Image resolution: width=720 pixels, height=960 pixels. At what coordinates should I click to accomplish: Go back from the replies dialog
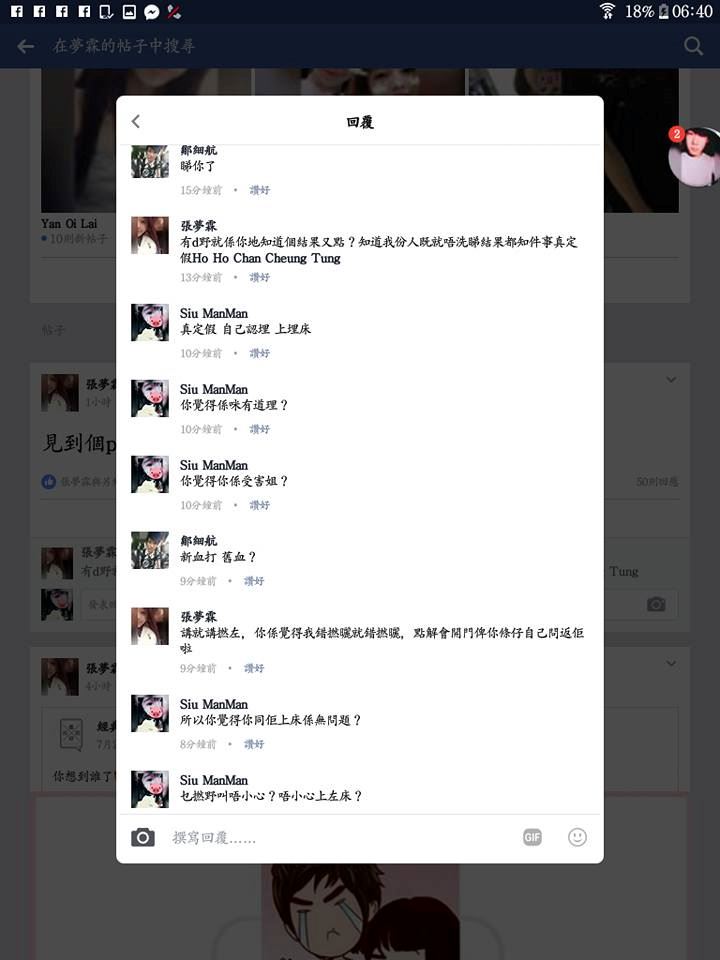click(136, 122)
